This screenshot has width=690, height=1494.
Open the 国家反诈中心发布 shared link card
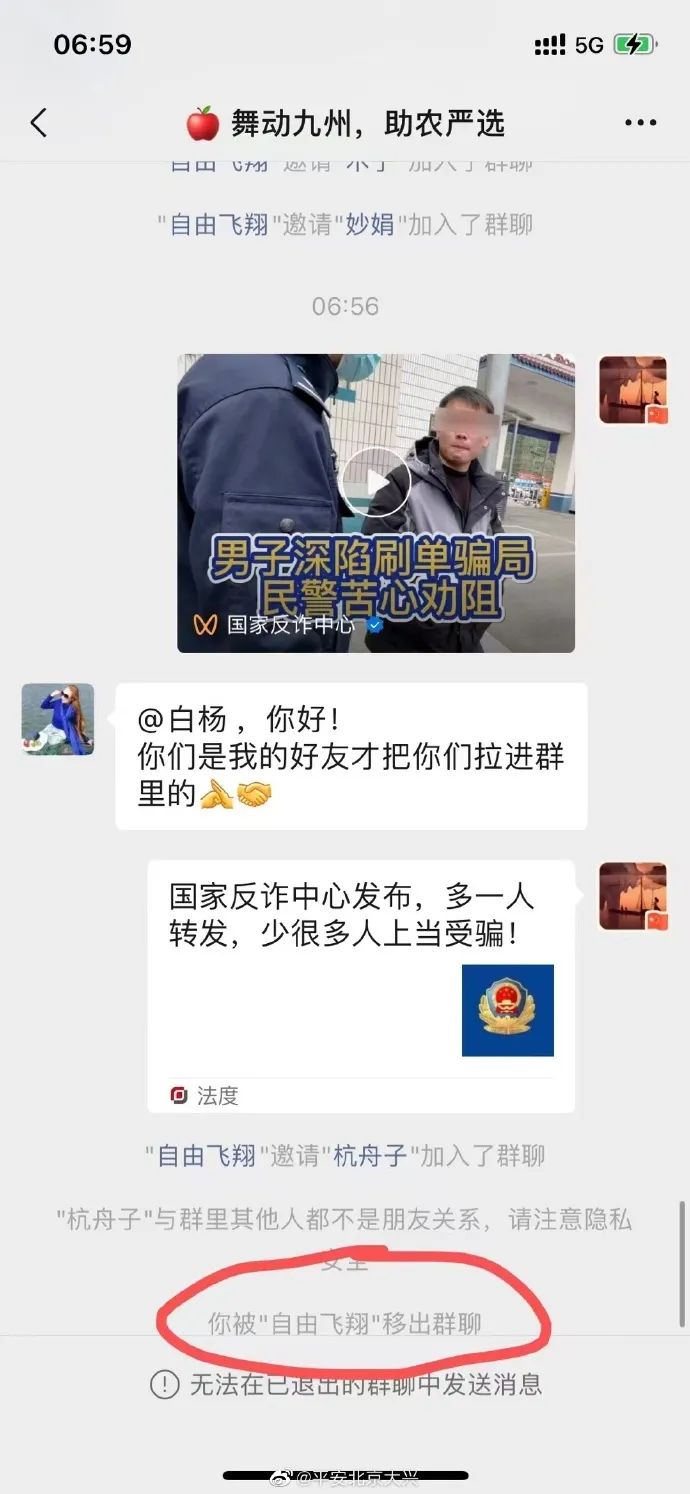360,985
